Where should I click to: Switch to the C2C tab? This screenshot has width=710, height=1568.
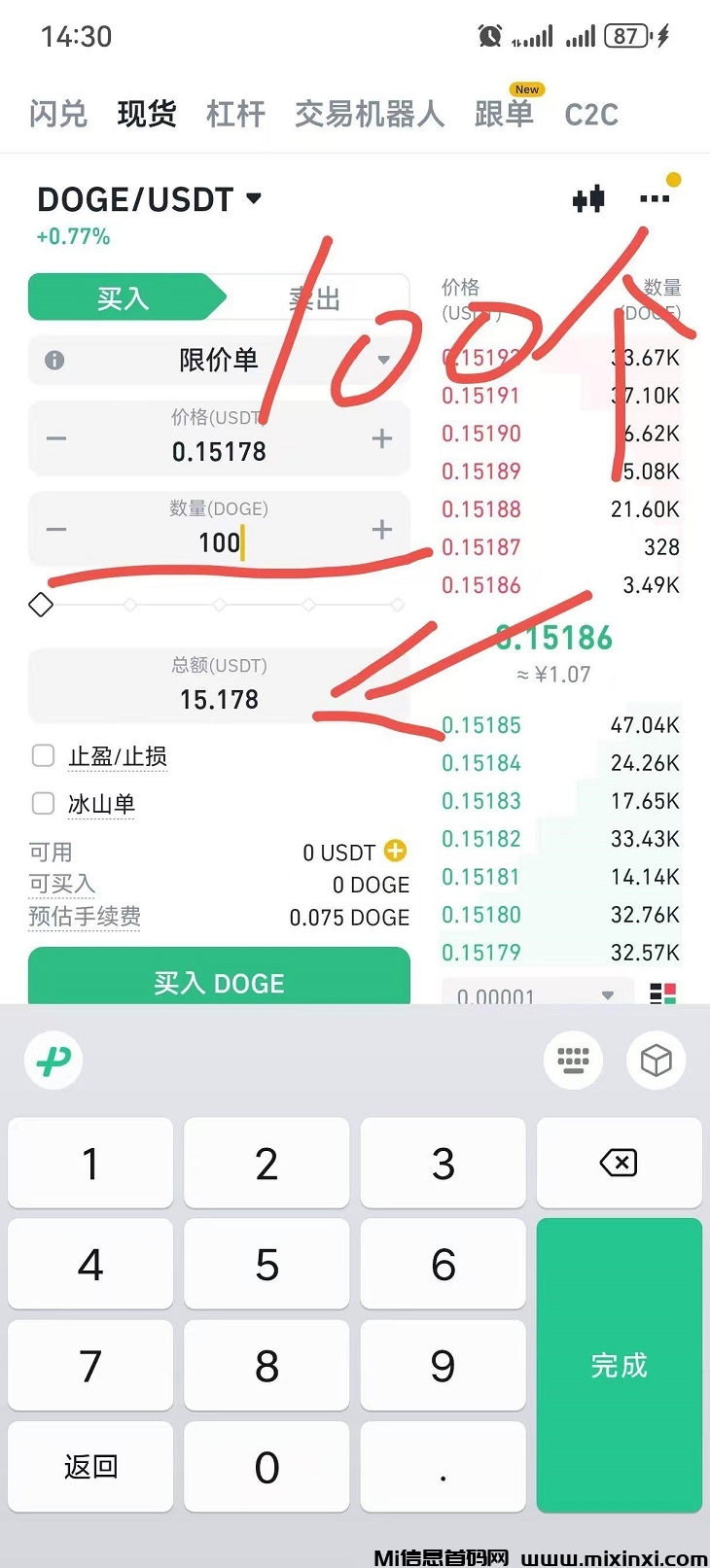click(591, 115)
